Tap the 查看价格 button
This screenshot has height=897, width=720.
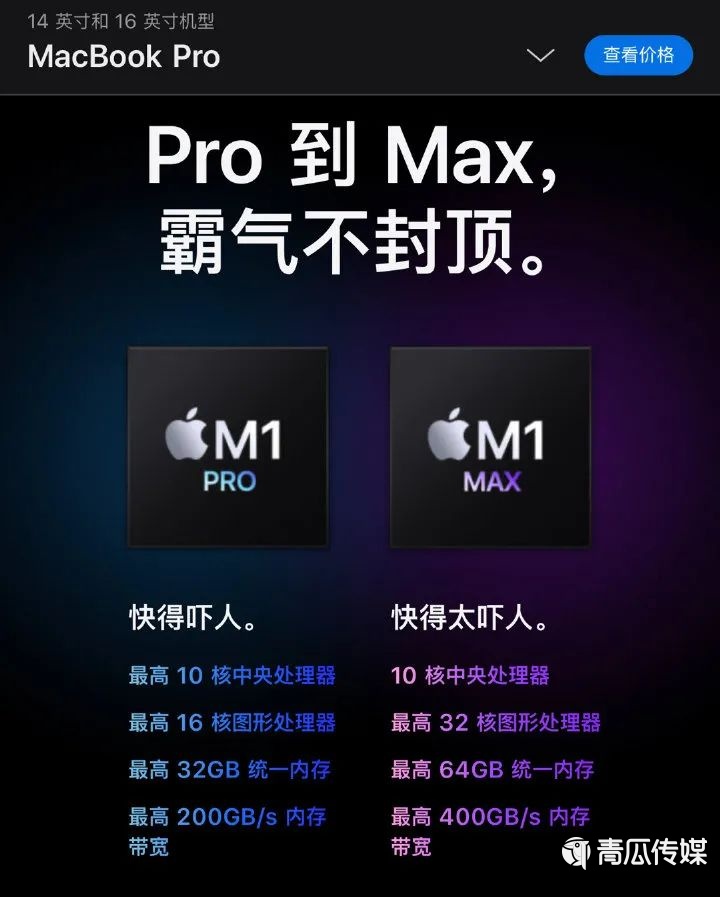pos(638,55)
